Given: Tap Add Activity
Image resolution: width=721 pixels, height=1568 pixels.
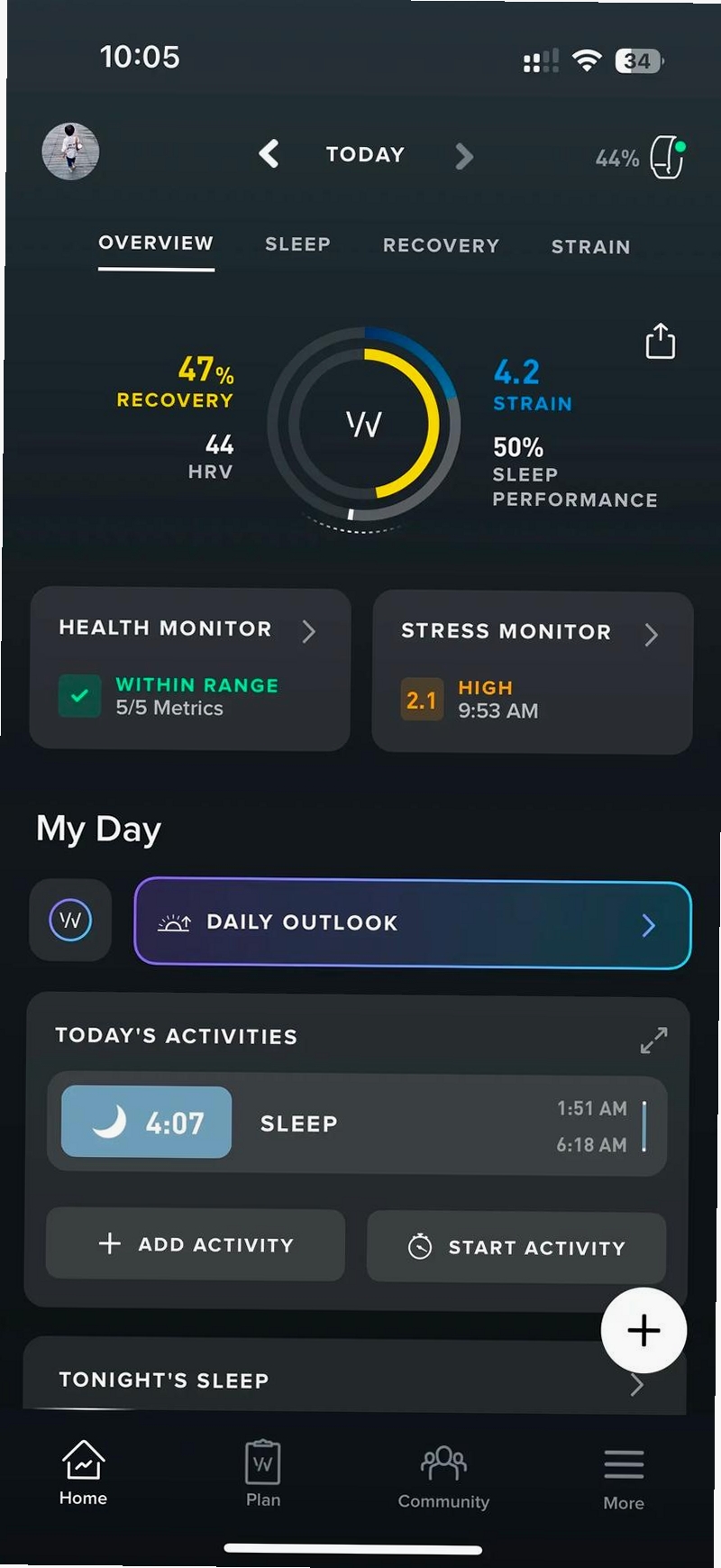Looking at the screenshot, I should (196, 1244).
